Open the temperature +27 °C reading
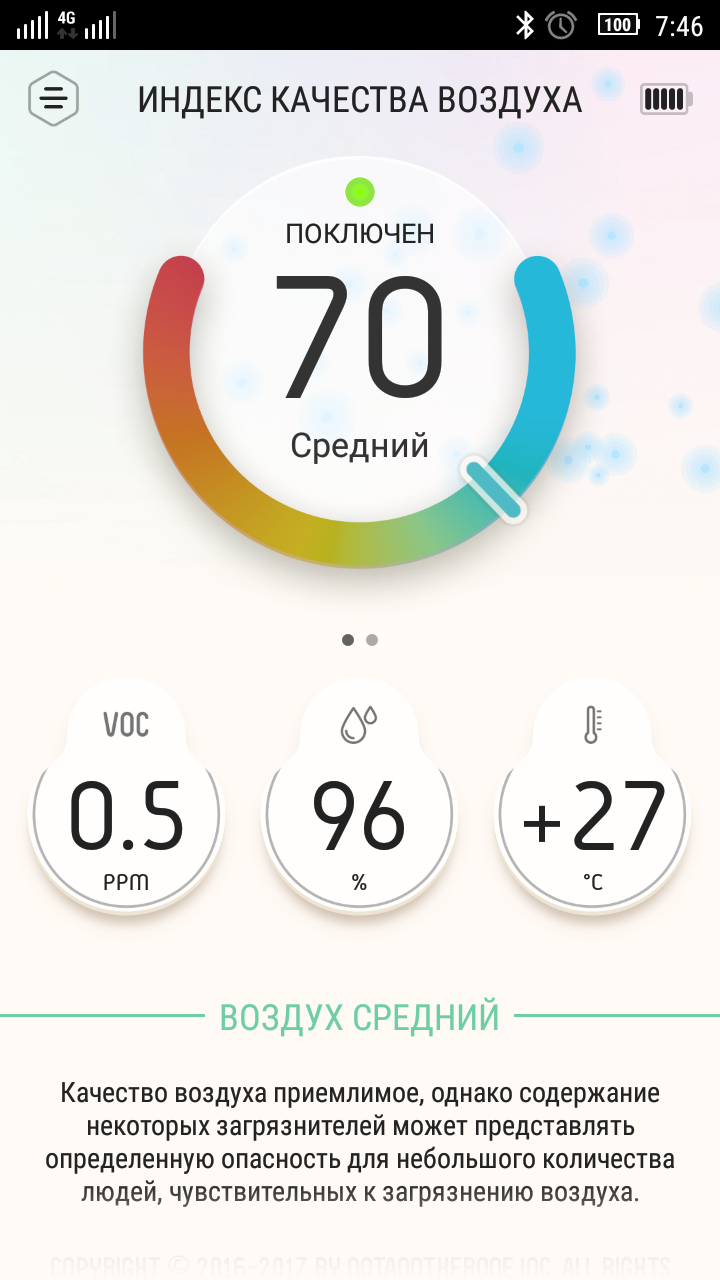Image resolution: width=720 pixels, height=1280 pixels. [593, 796]
